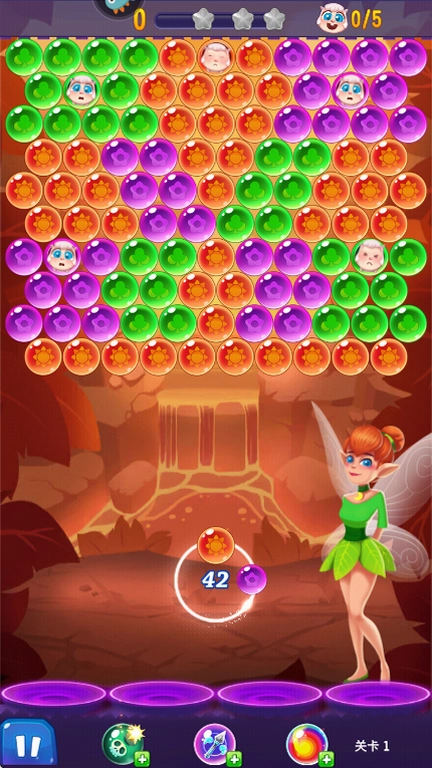Select the rainbow bubble power-up
This screenshot has height=768, width=432.
(x=309, y=744)
